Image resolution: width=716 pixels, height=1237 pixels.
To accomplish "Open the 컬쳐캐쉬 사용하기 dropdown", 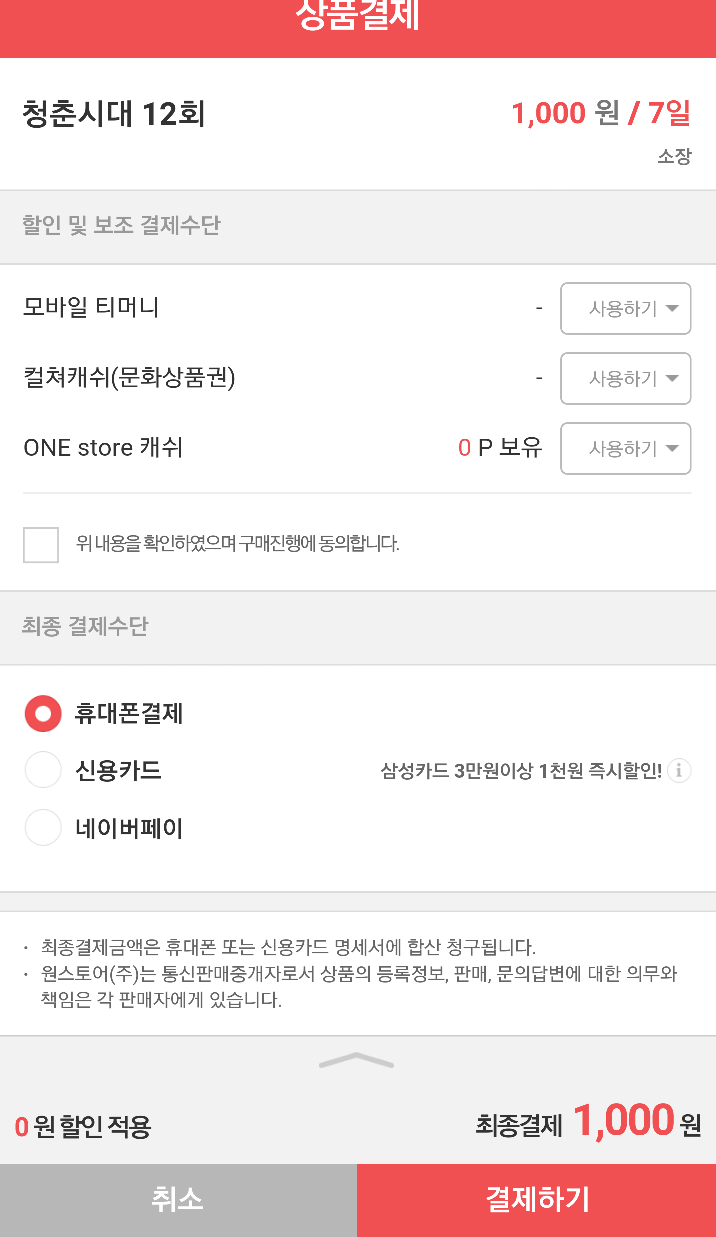I will point(625,378).
